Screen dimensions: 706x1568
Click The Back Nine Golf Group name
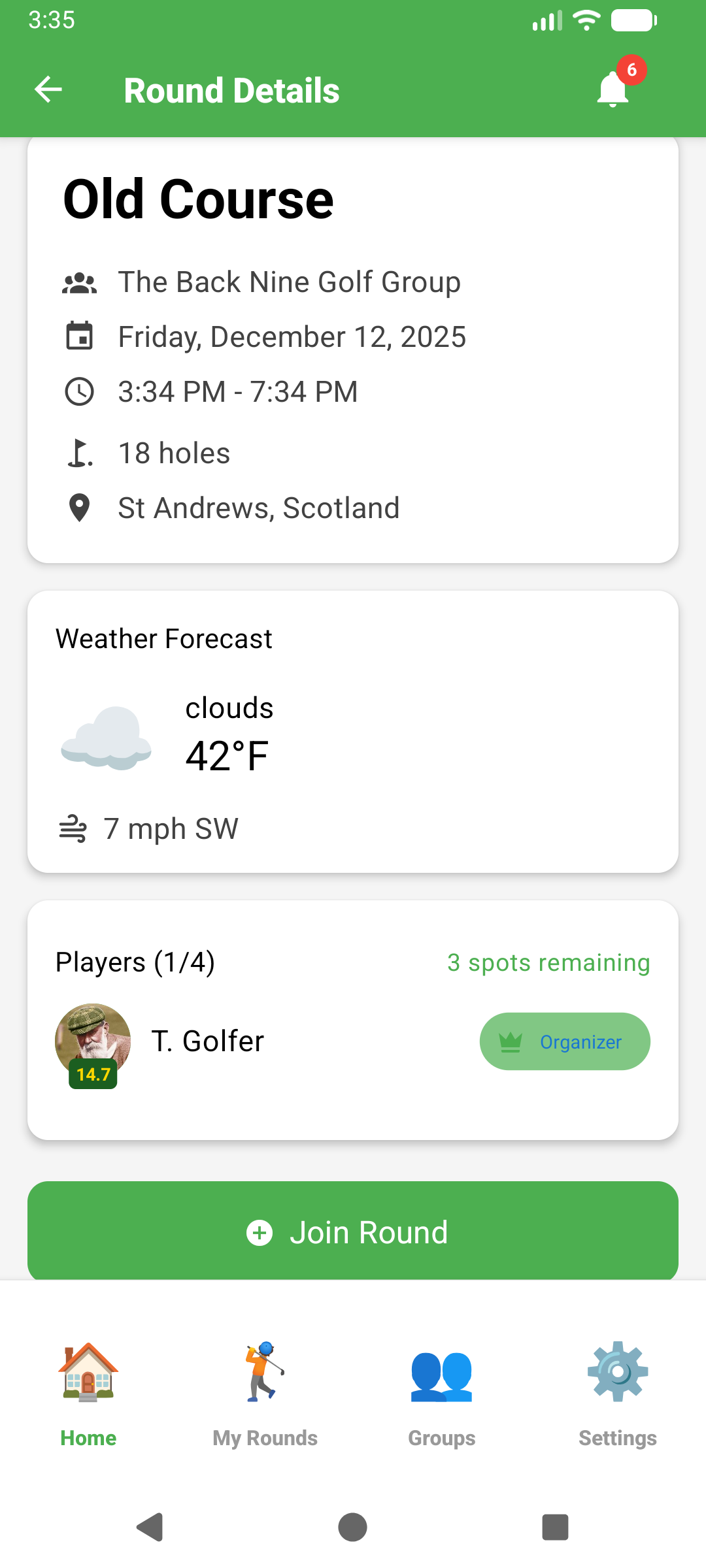click(x=290, y=282)
